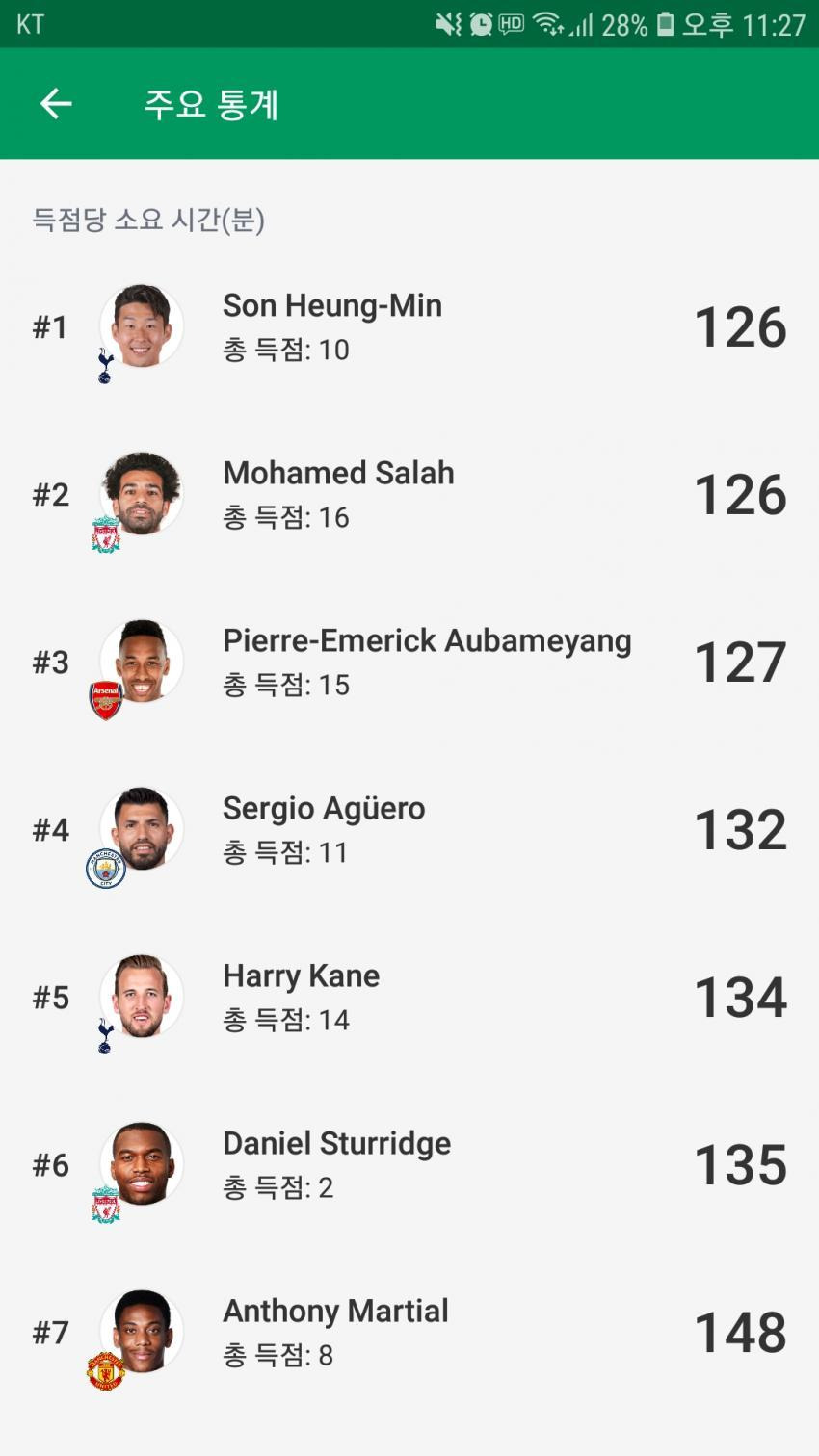View Sergio Agüero's stats row

pyautogui.click(x=409, y=830)
